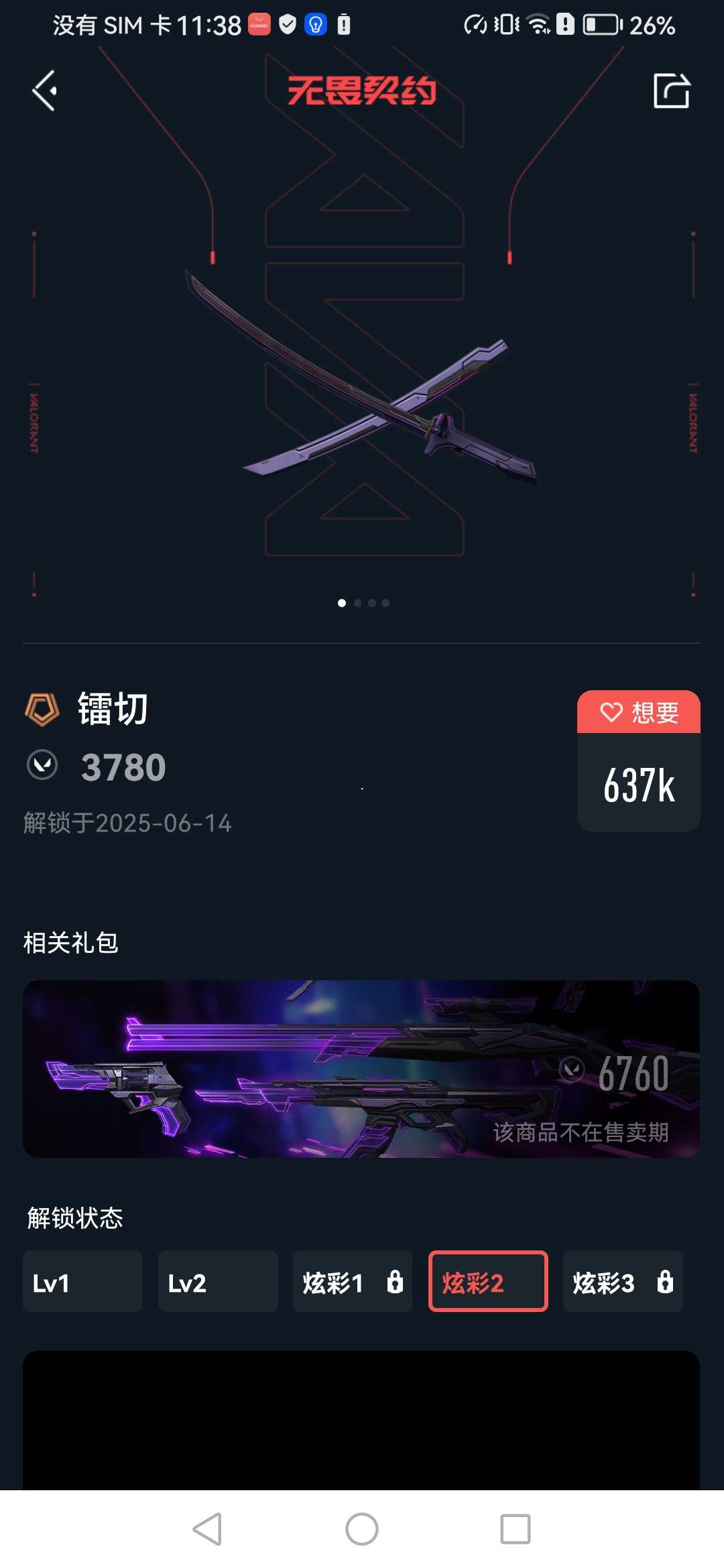Image resolution: width=724 pixels, height=1568 pixels.
Task: Tap the 想要 wishlist heart button
Action: click(x=638, y=712)
